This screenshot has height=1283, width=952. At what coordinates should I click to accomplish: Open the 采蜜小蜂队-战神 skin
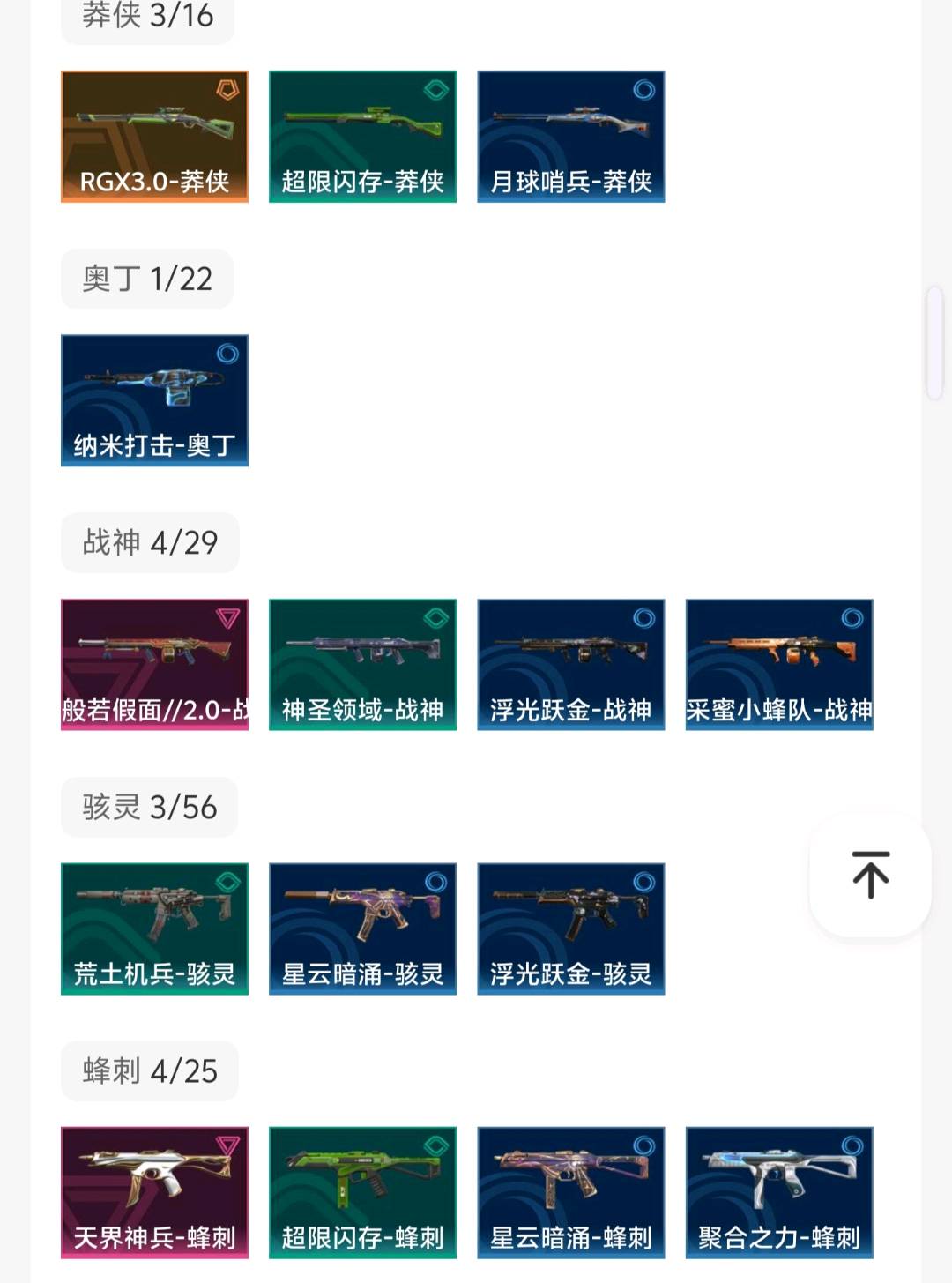pyautogui.click(x=779, y=665)
